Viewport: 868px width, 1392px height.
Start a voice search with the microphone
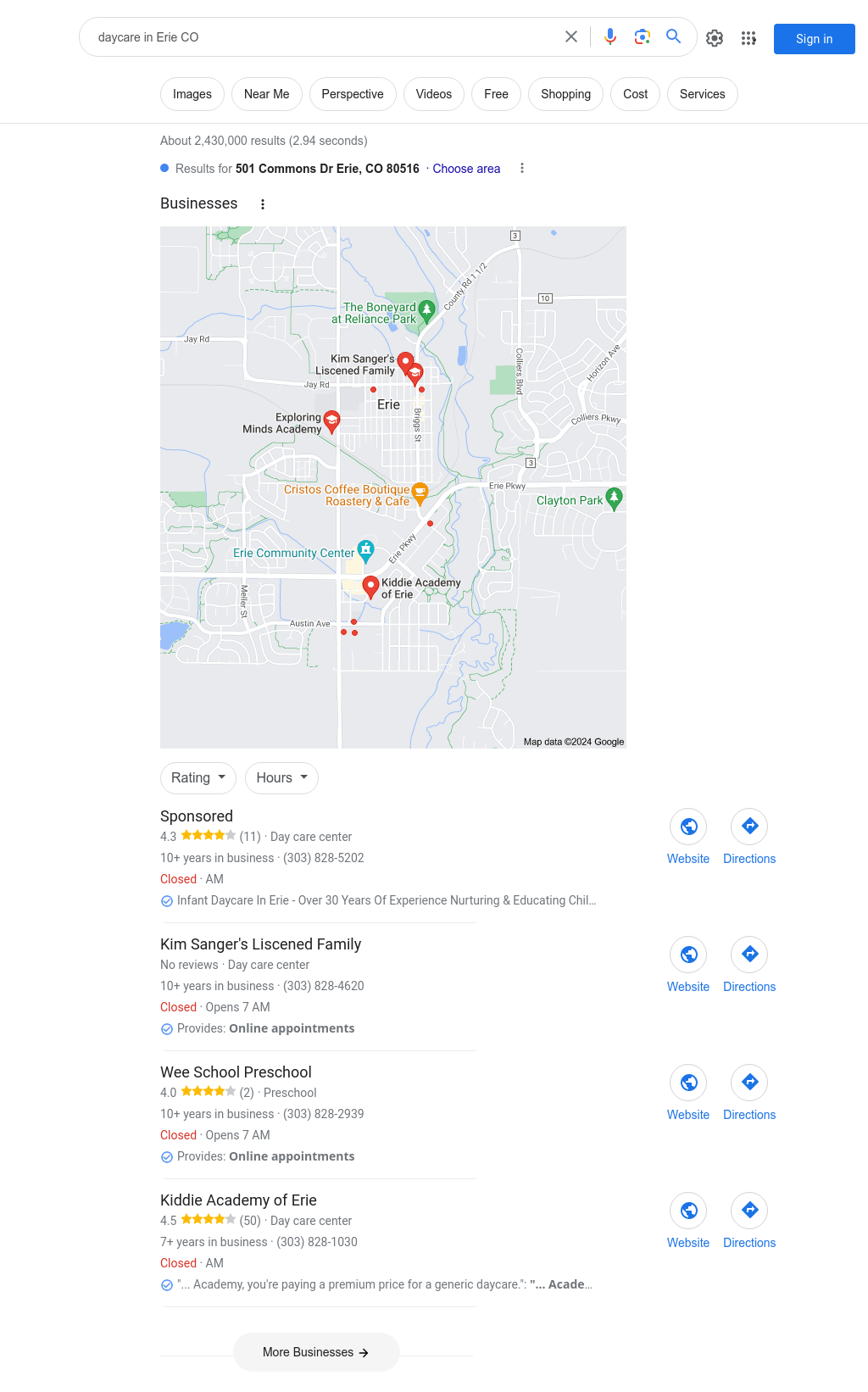click(610, 36)
